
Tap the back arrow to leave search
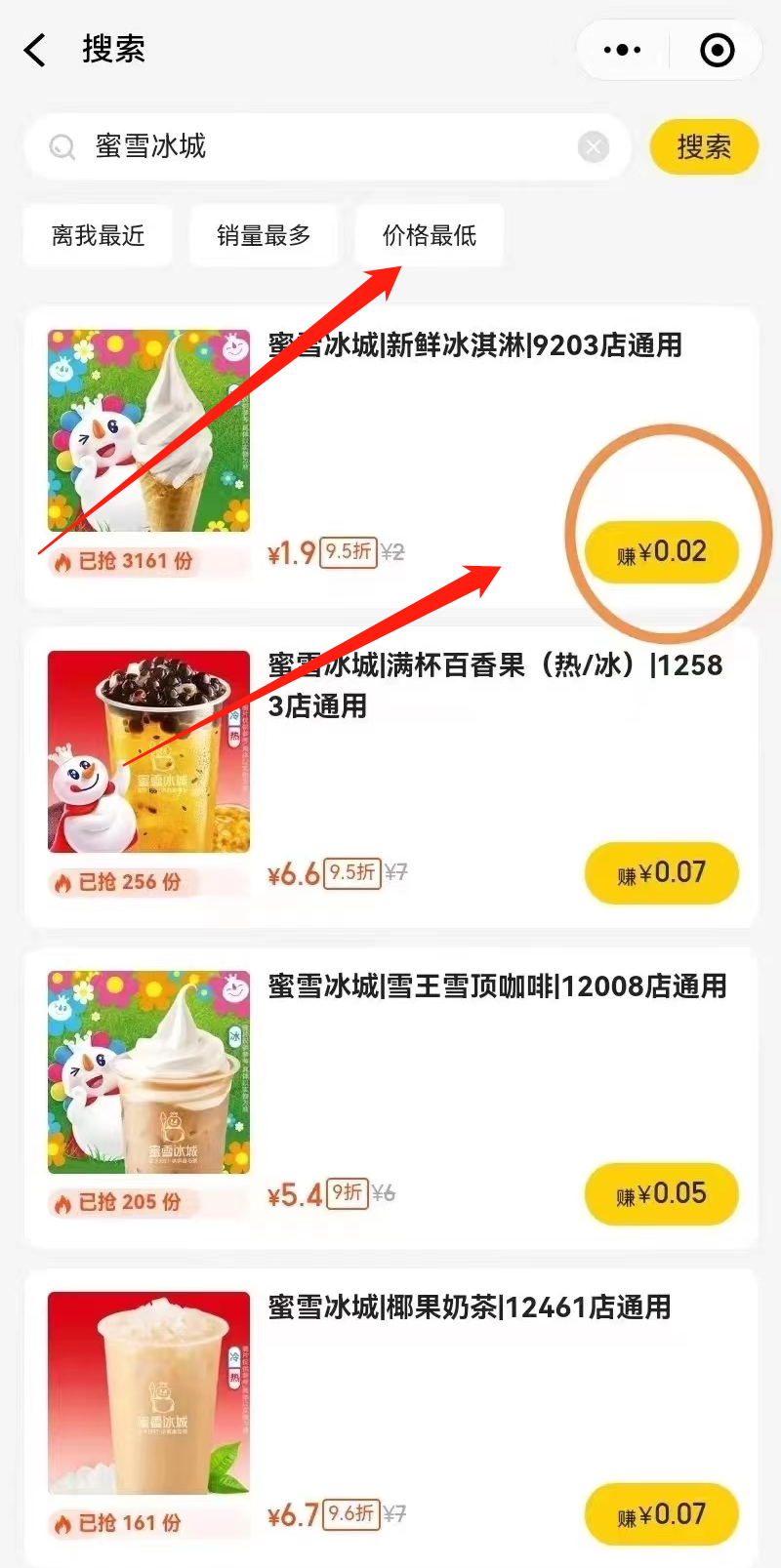(35, 50)
